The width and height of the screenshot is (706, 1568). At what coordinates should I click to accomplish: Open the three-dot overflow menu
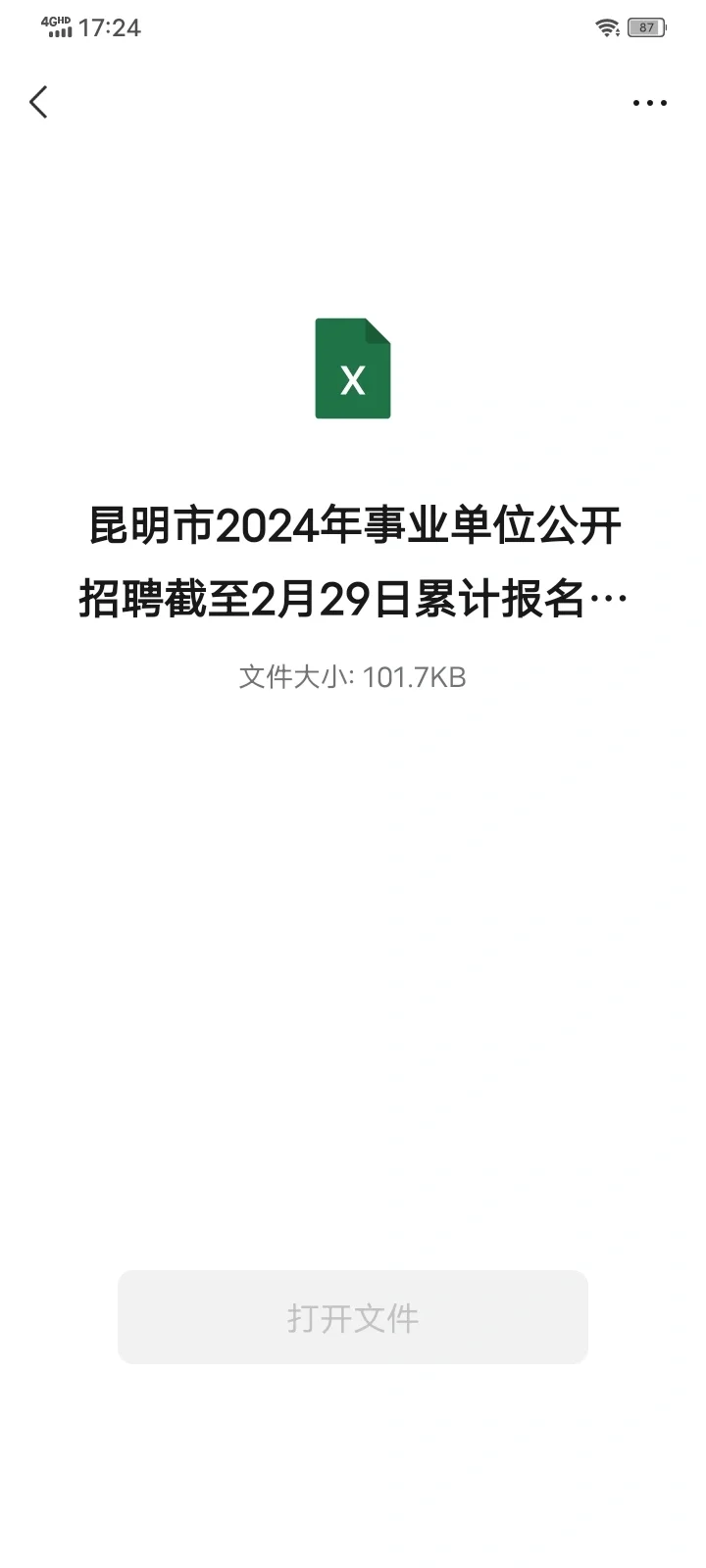(650, 103)
